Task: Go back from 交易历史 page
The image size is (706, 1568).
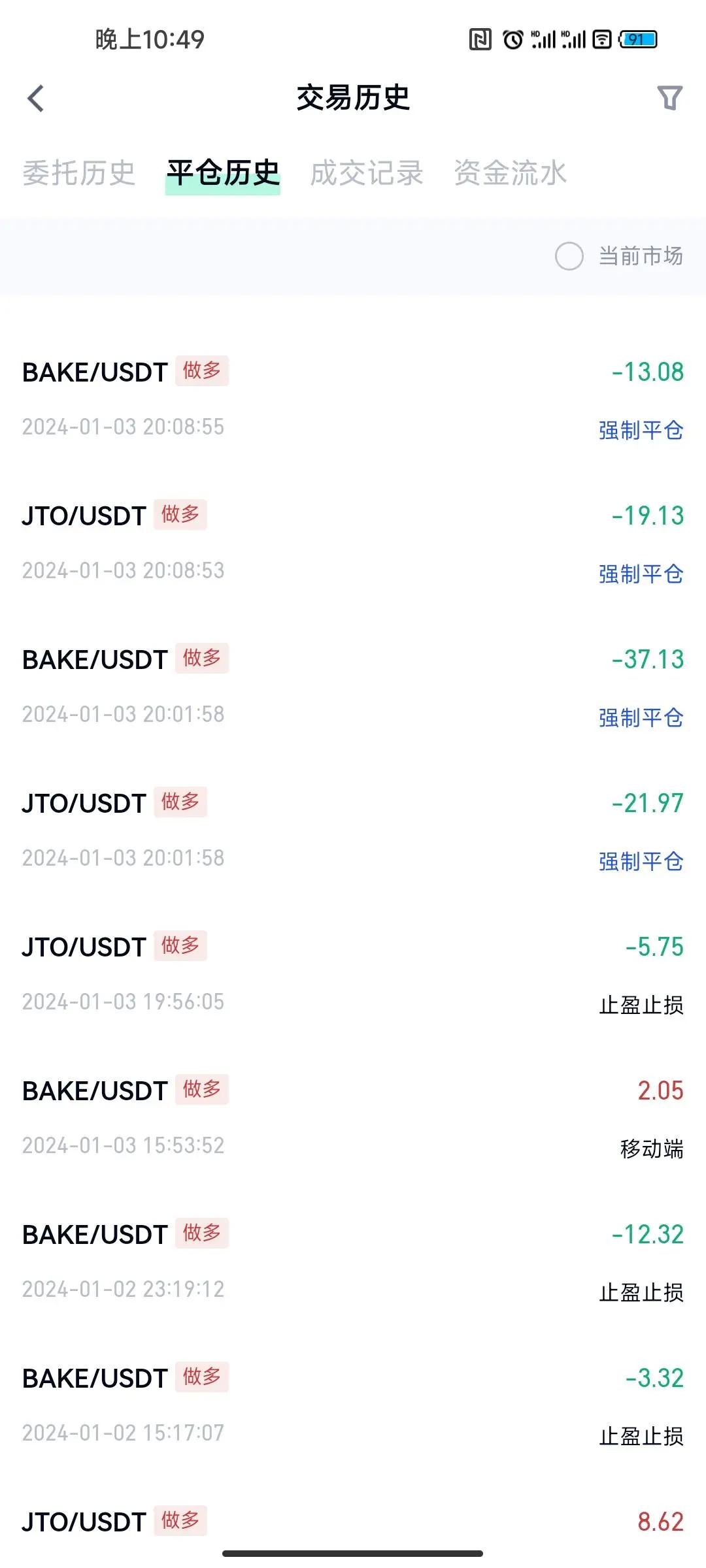Action: click(36, 99)
